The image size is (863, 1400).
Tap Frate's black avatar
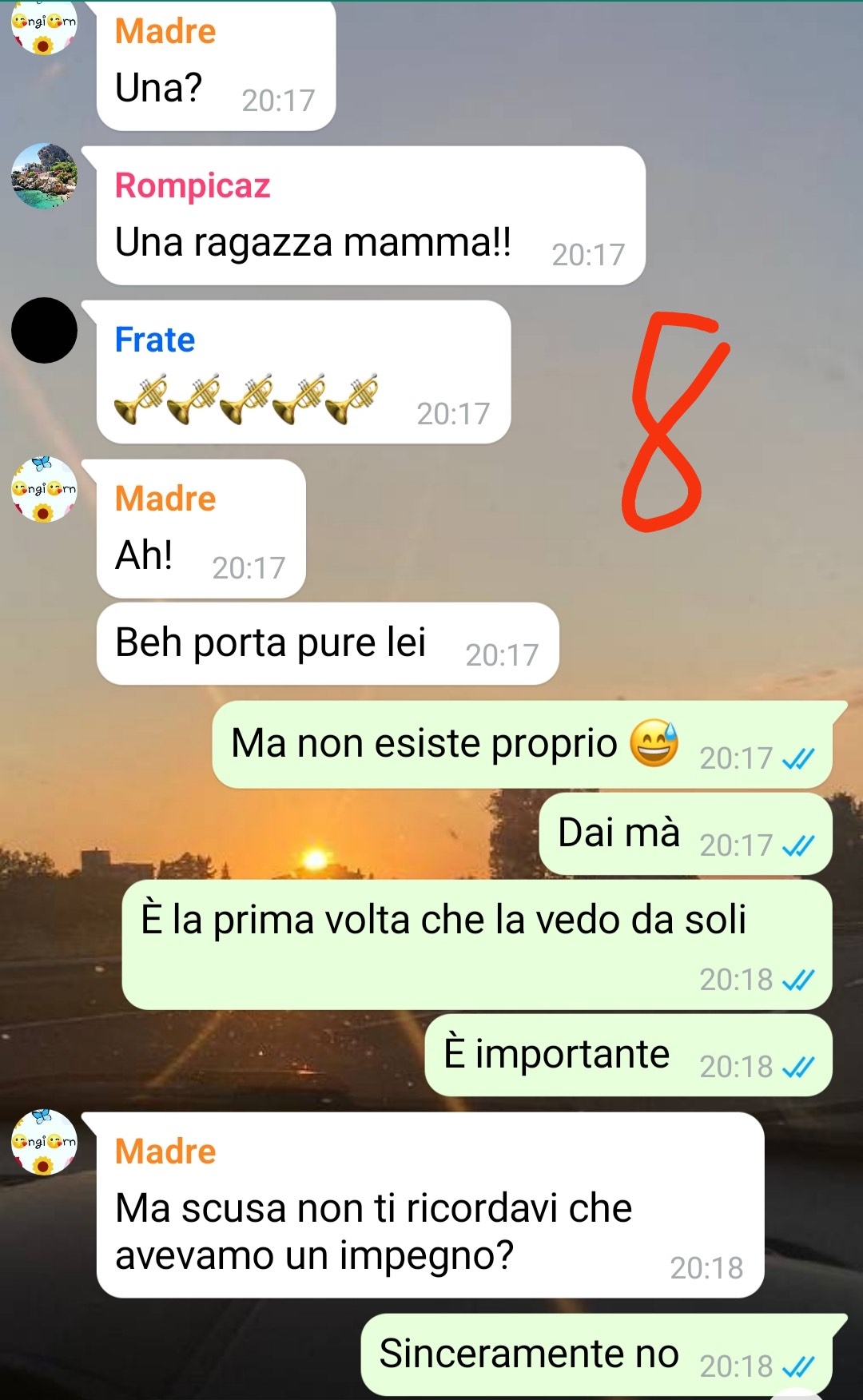point(44,331)
